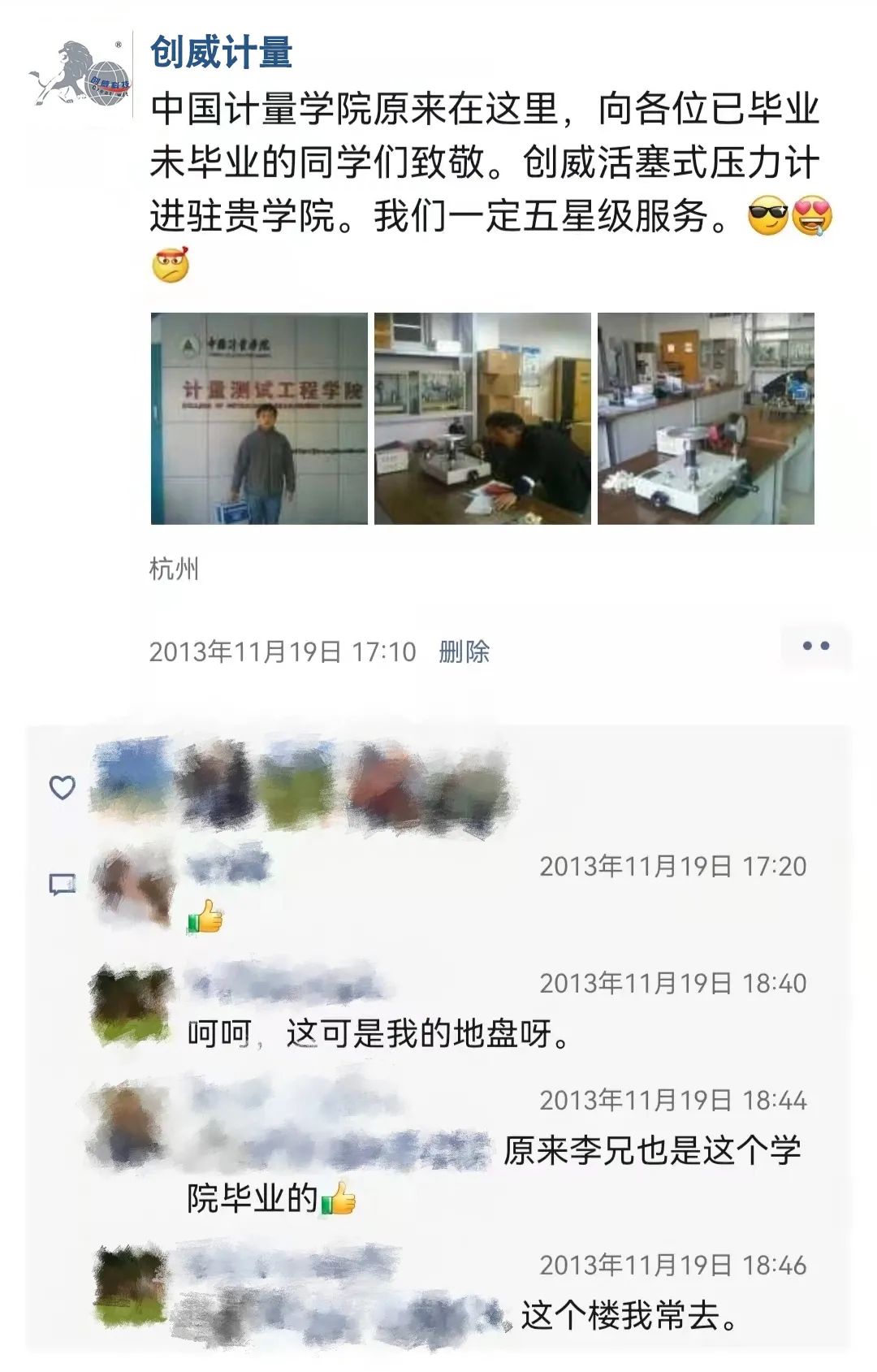View the photo of the man at the college sign
Viewport: 877px width, 1372px height.
(x=259, y=418)
